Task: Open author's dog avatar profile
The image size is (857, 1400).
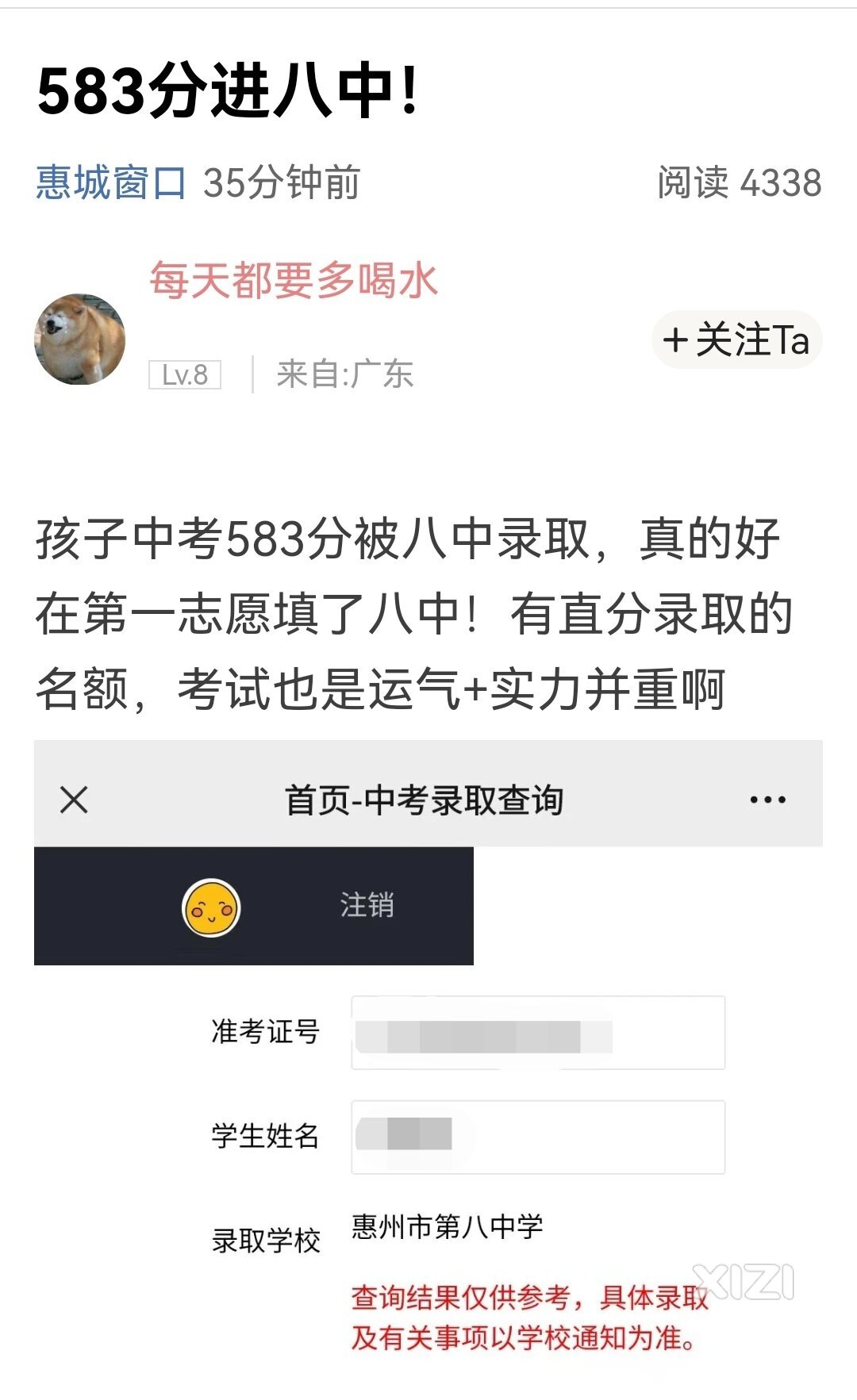Action: click(79, 339)
